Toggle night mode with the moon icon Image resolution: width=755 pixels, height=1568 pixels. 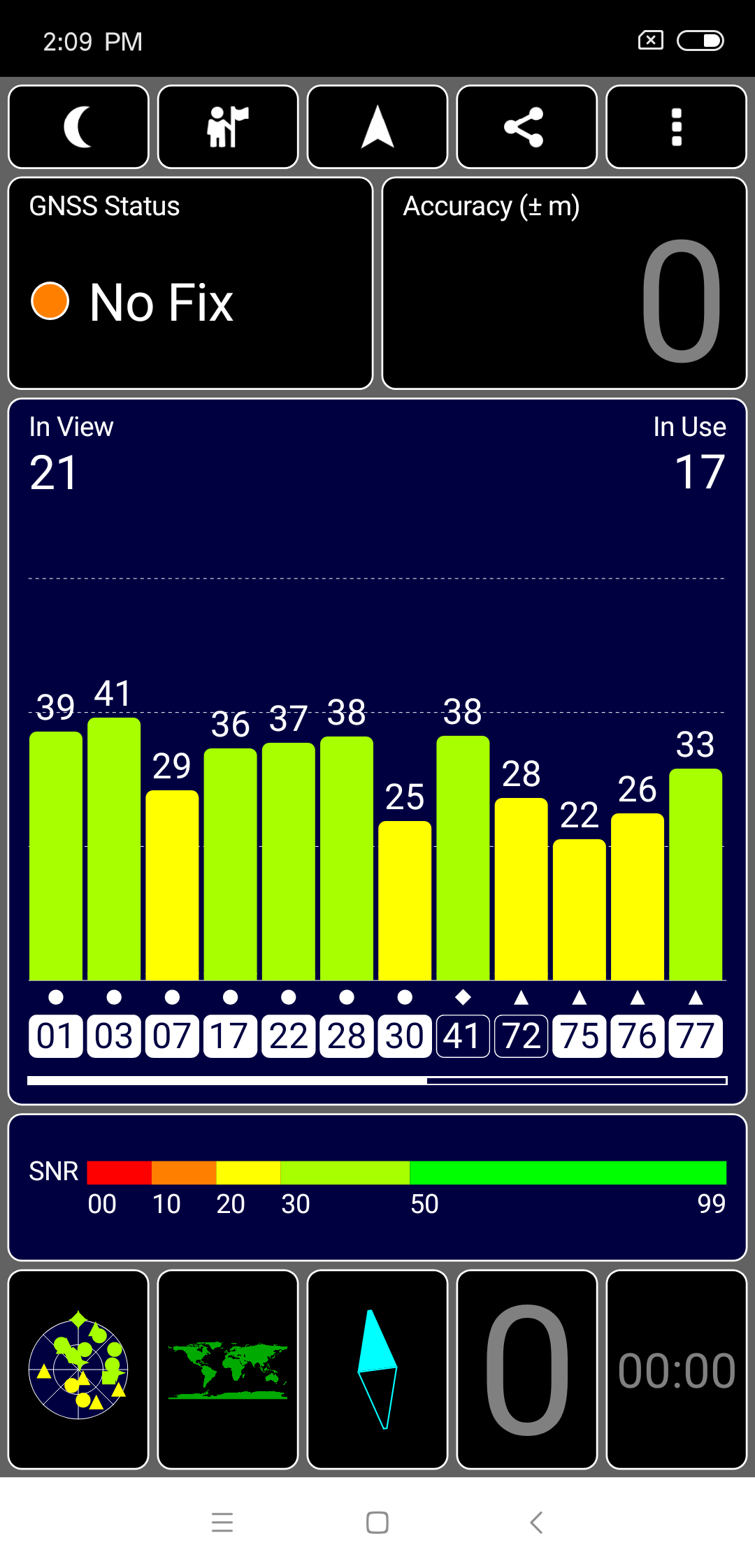[x=78, y=127]
